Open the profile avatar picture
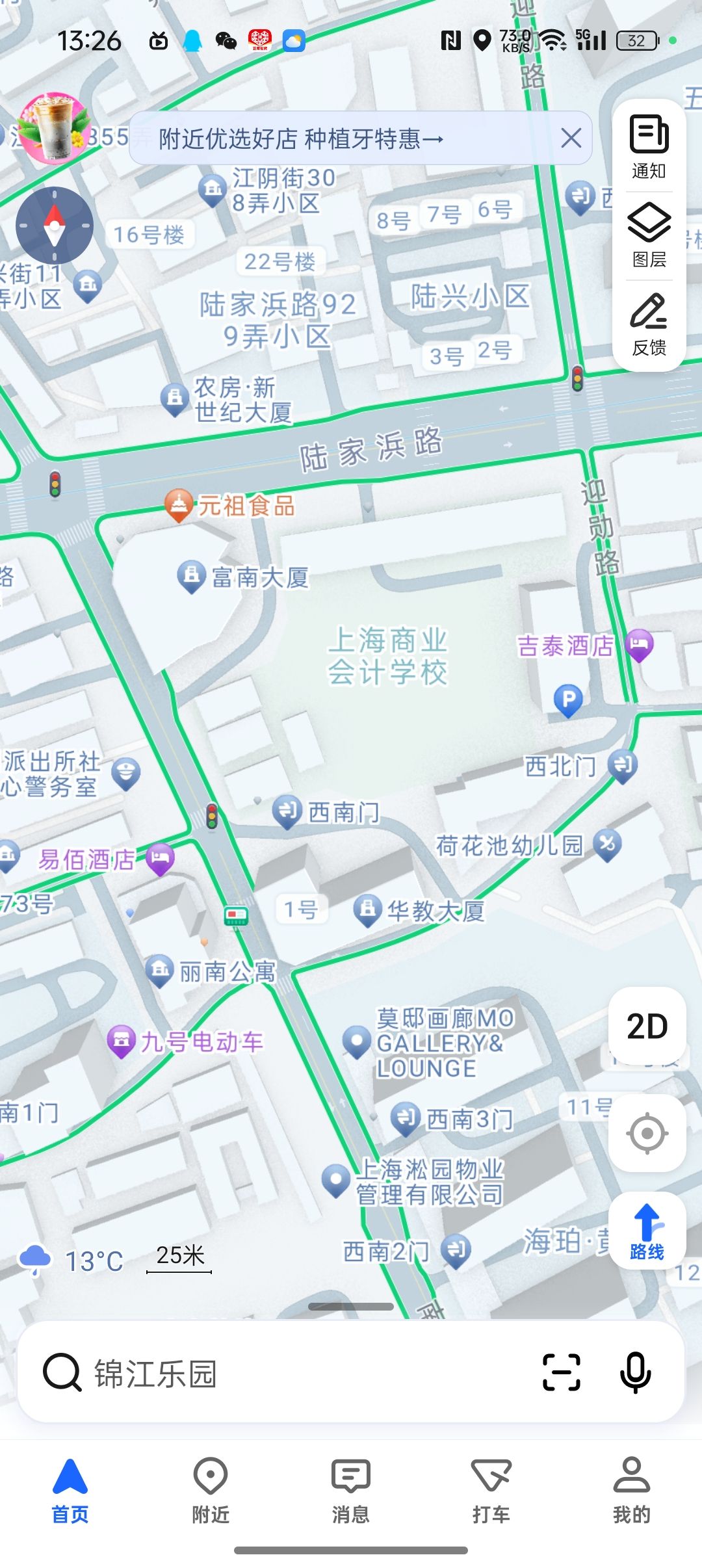The image size is (702, 1568). [x=55, y=127]
